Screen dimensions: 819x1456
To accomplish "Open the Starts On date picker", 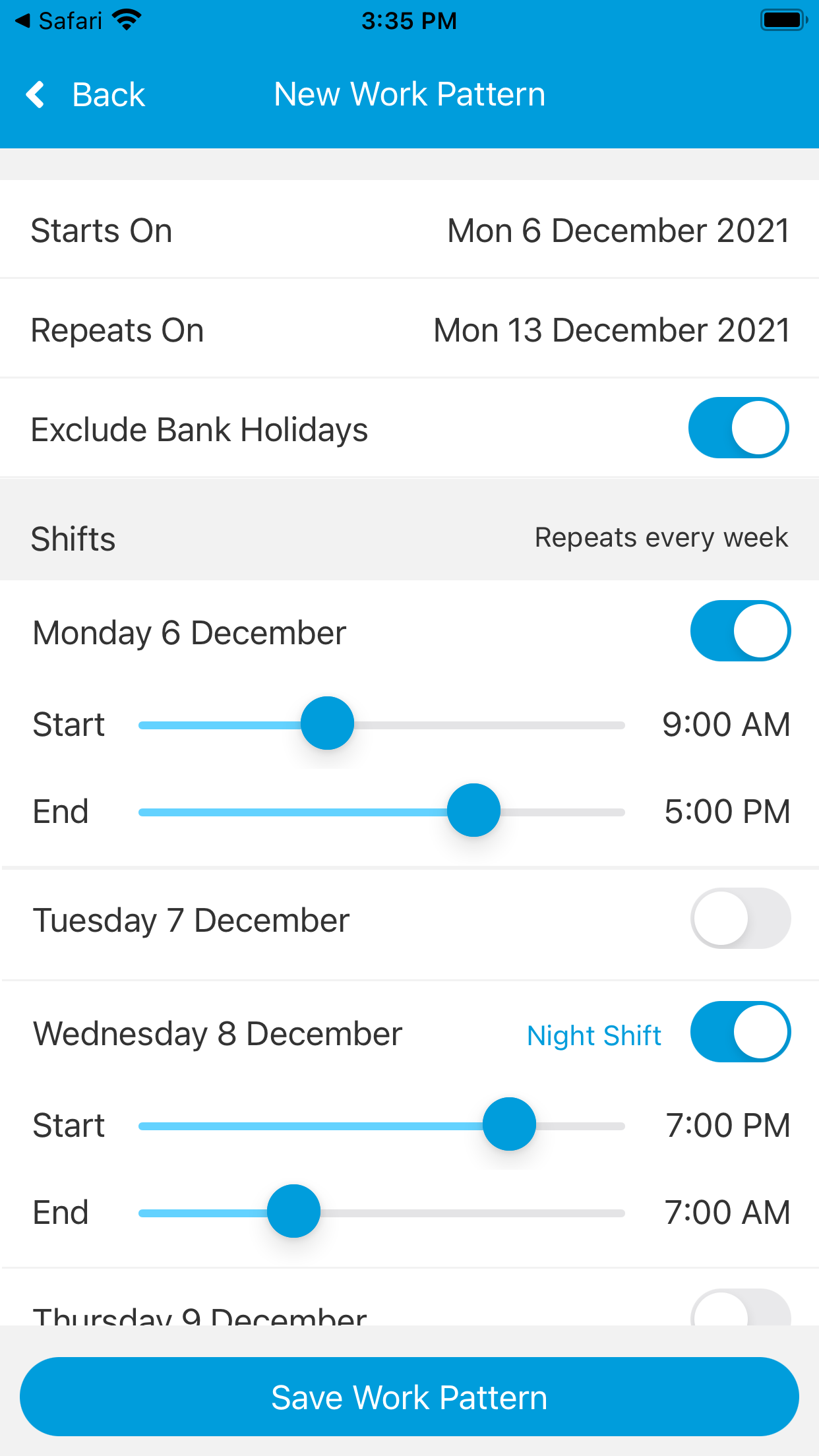I will point(617,231).
